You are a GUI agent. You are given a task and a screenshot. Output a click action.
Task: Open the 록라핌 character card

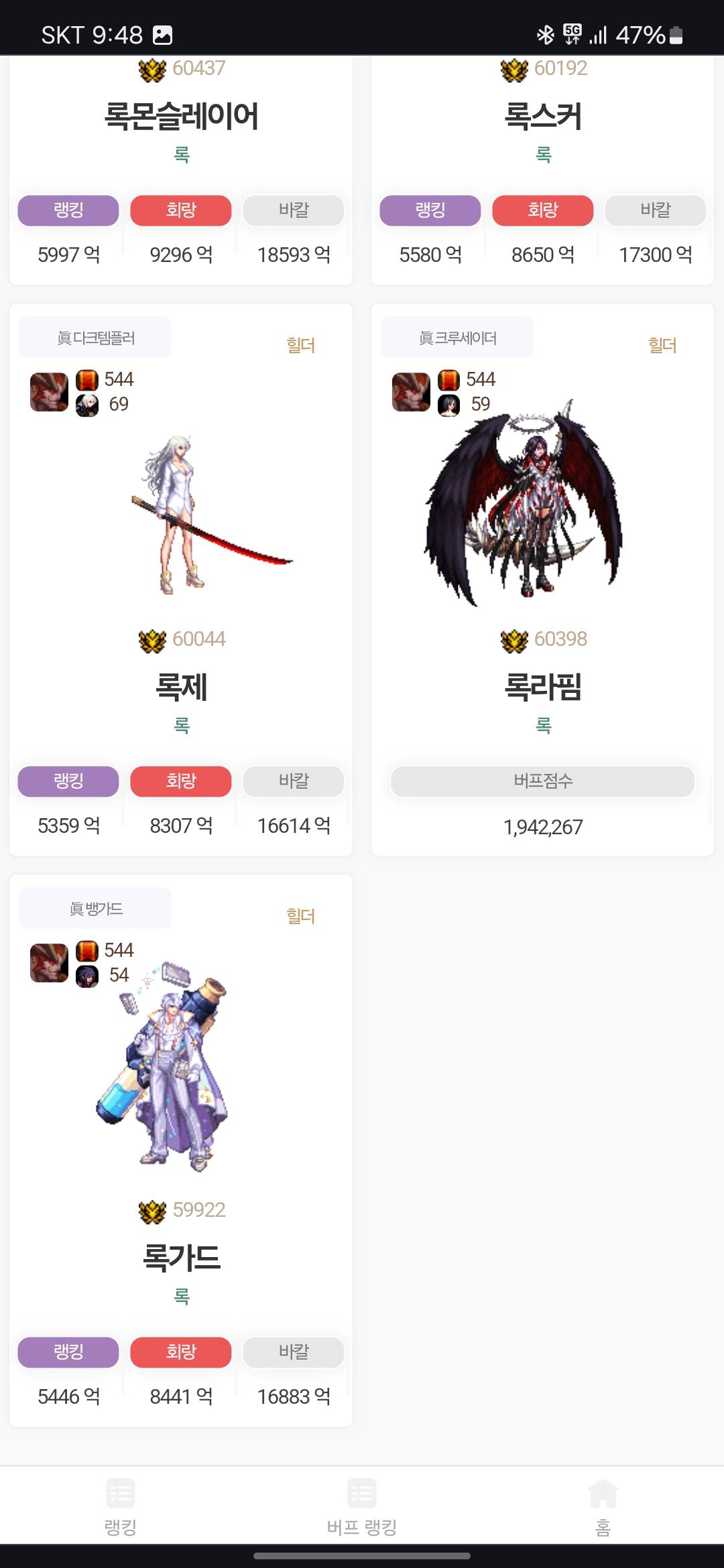(542, 687)
